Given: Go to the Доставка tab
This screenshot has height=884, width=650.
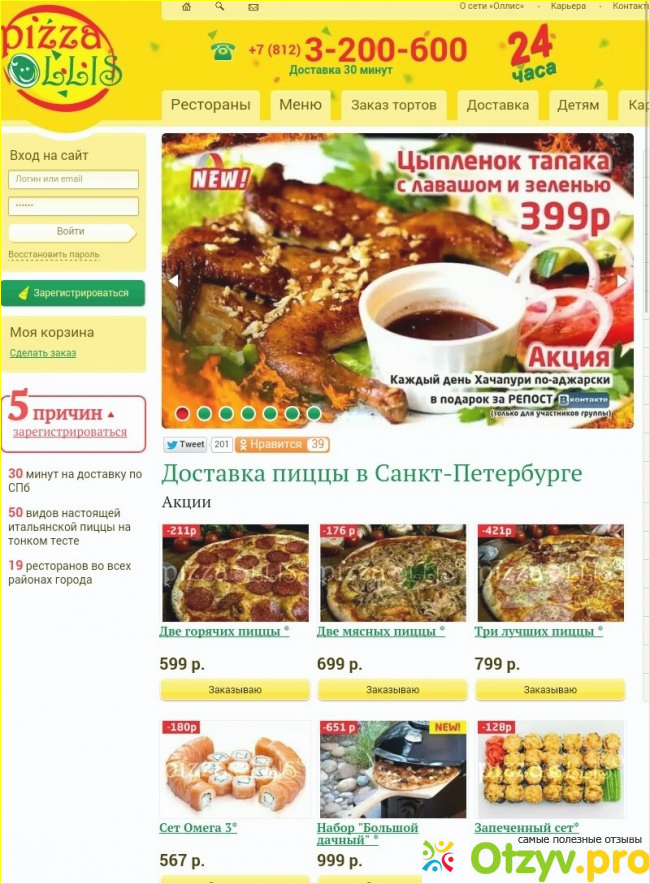Looking at the screenshot, I should tap(497, 105).
